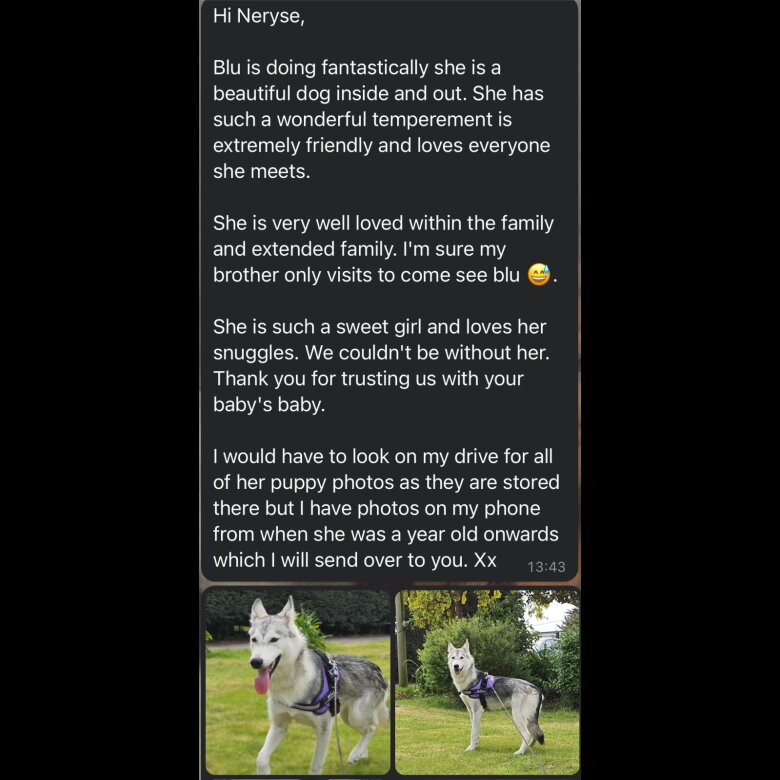The image size is (780, 780).
Task: Open the close-up photo of the dog panting
Action: (297, 680)
